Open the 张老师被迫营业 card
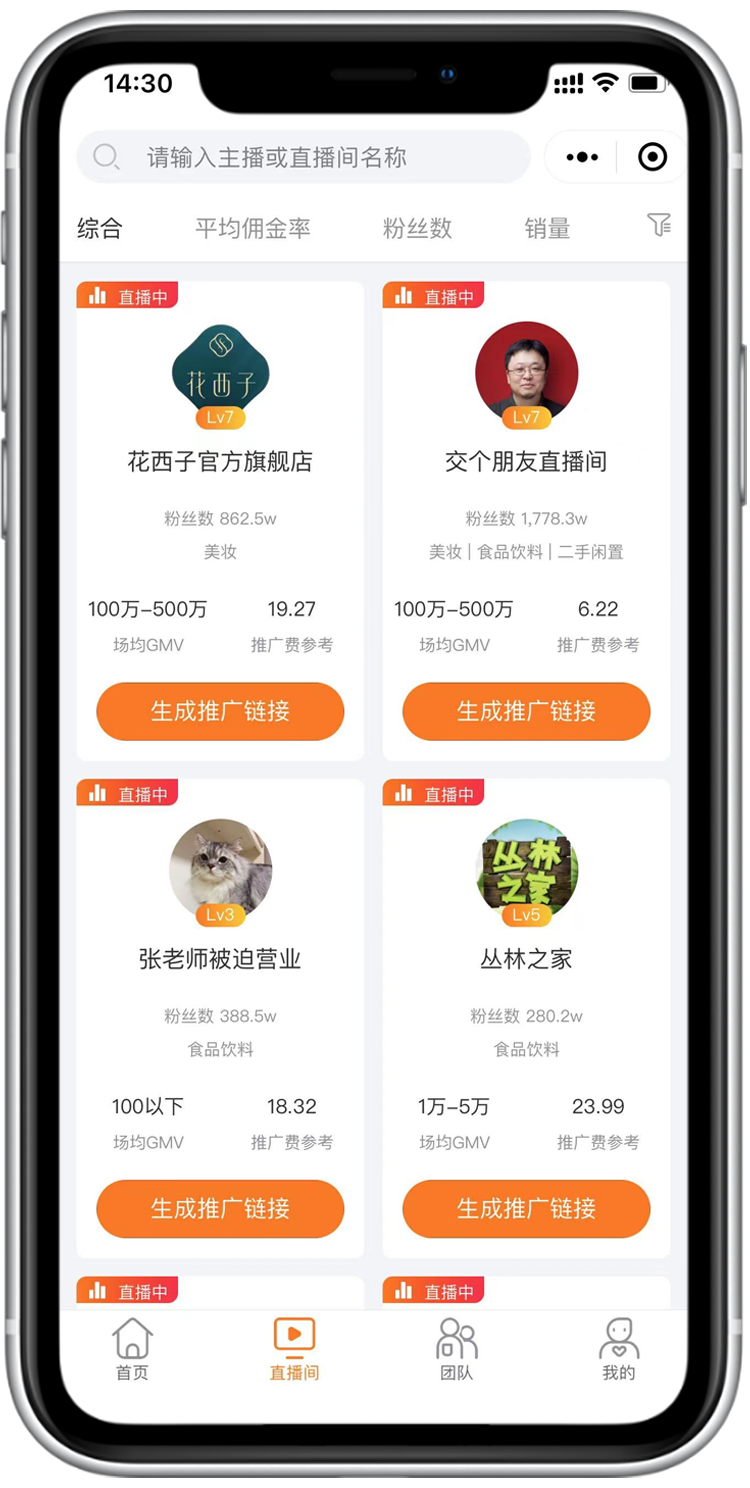750x1488 pixels. point(220,958)
